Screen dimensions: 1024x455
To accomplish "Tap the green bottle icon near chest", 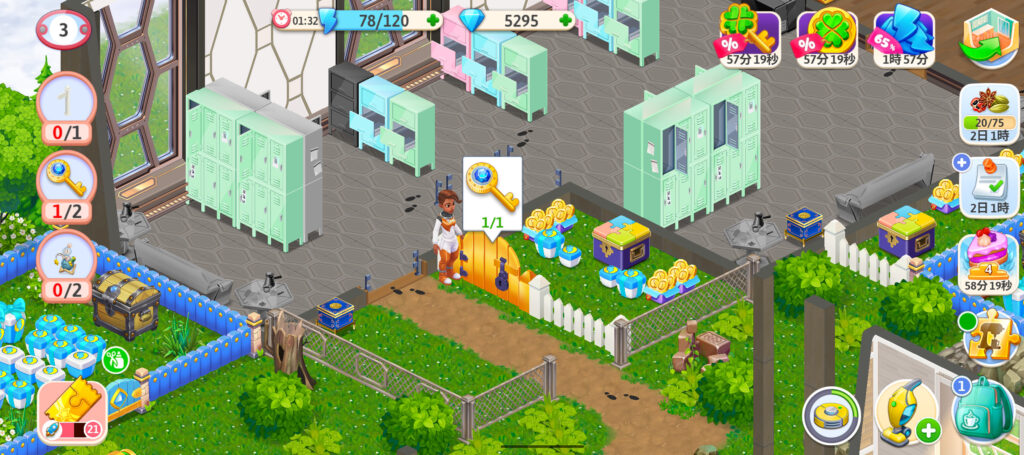I will click(x=116, y=359).
